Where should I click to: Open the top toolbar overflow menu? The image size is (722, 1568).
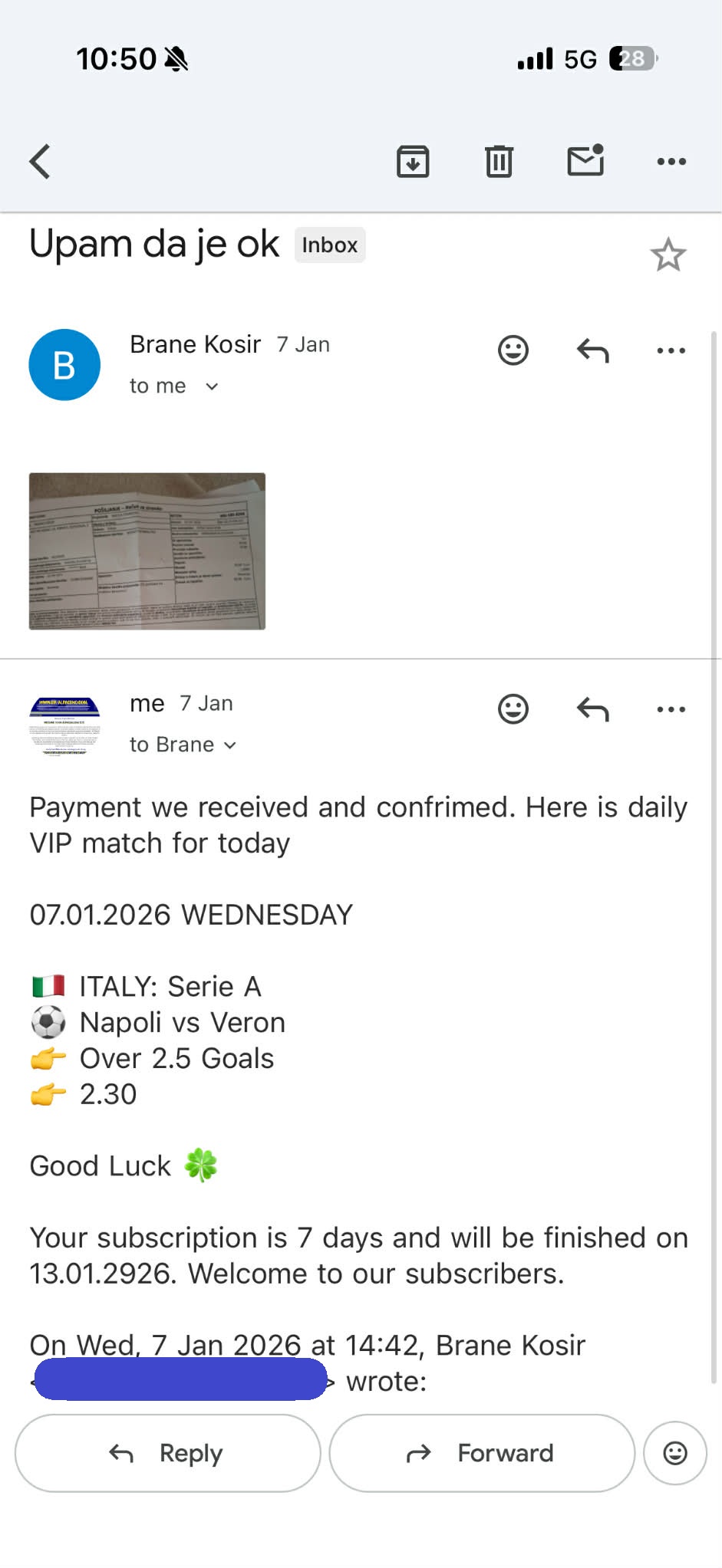[671, 161]
